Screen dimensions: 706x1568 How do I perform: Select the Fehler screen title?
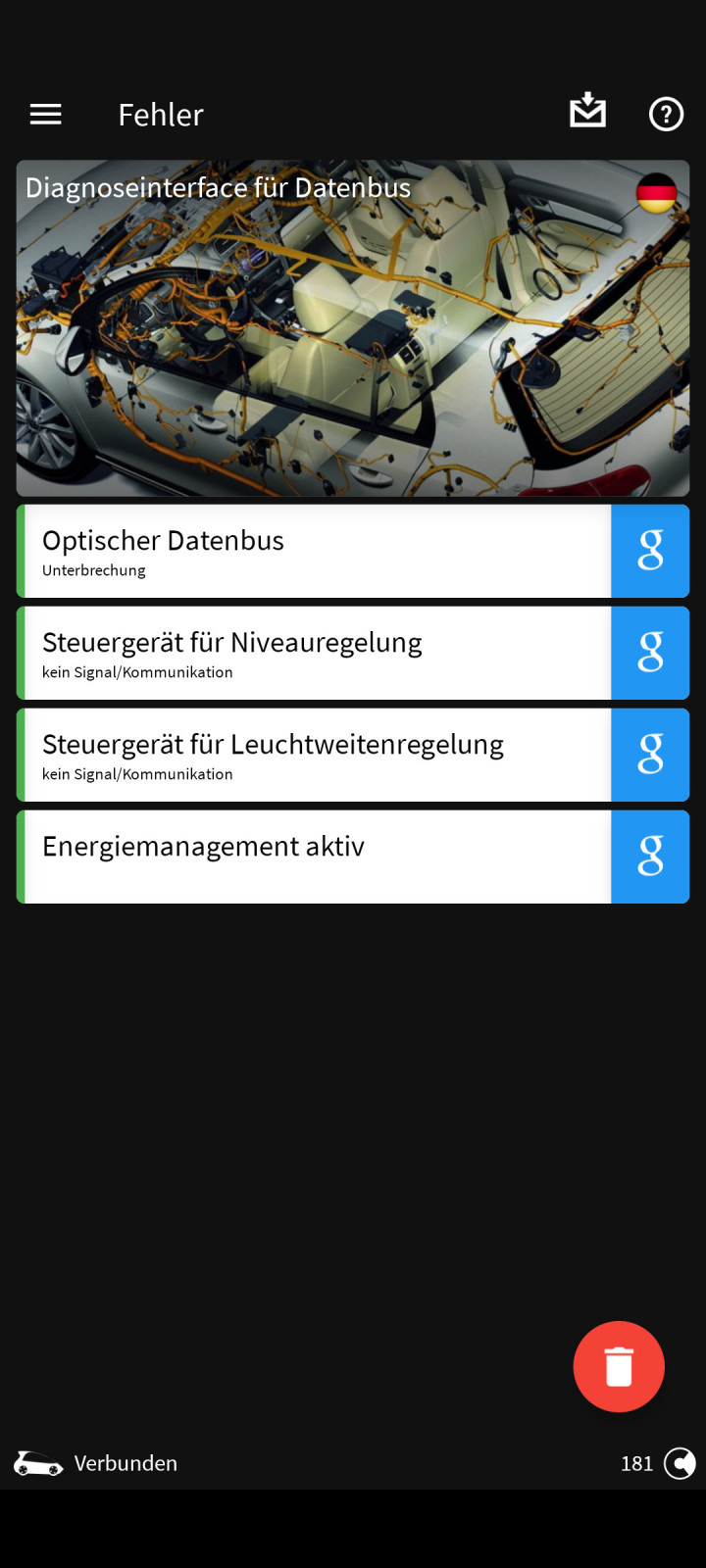[160, 114]
